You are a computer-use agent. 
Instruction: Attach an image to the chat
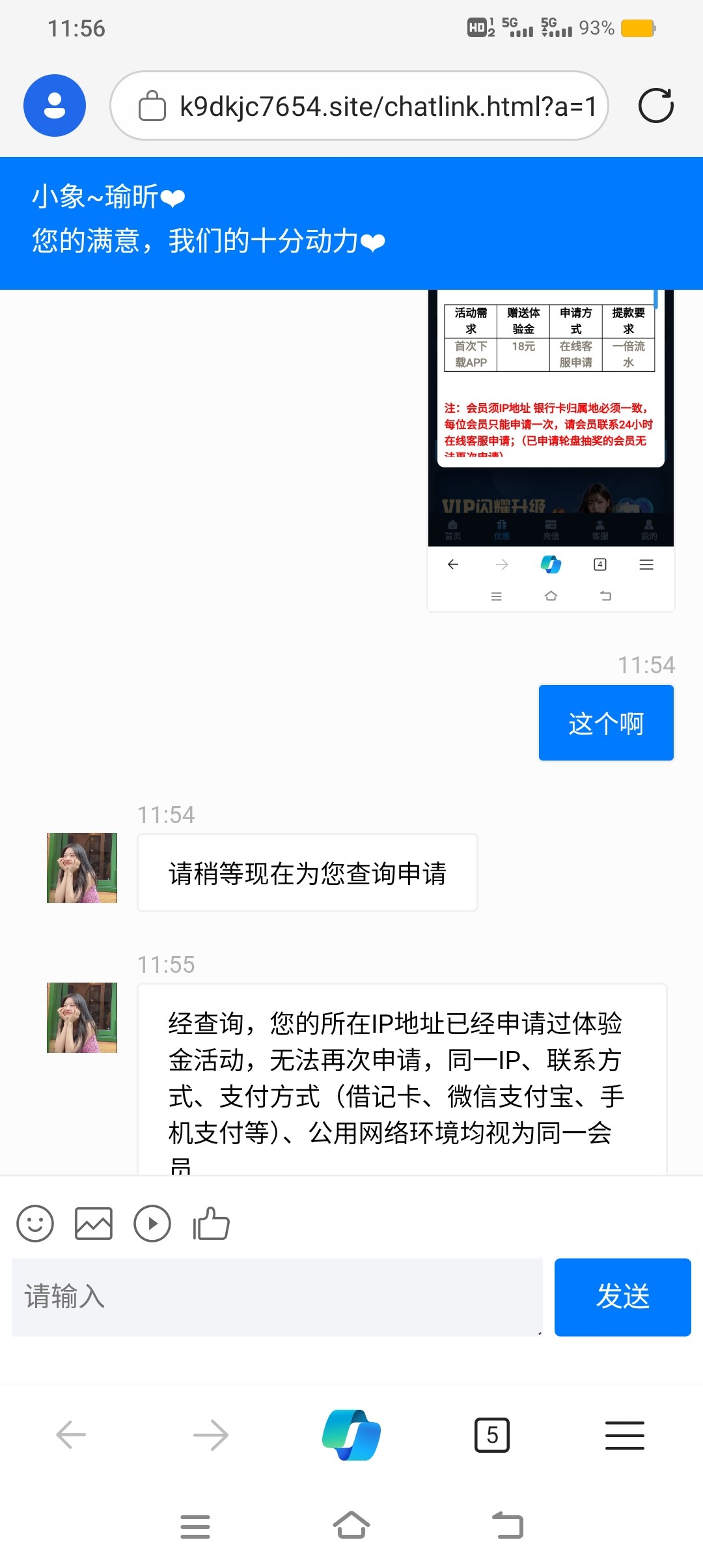tap(94, 1224)
